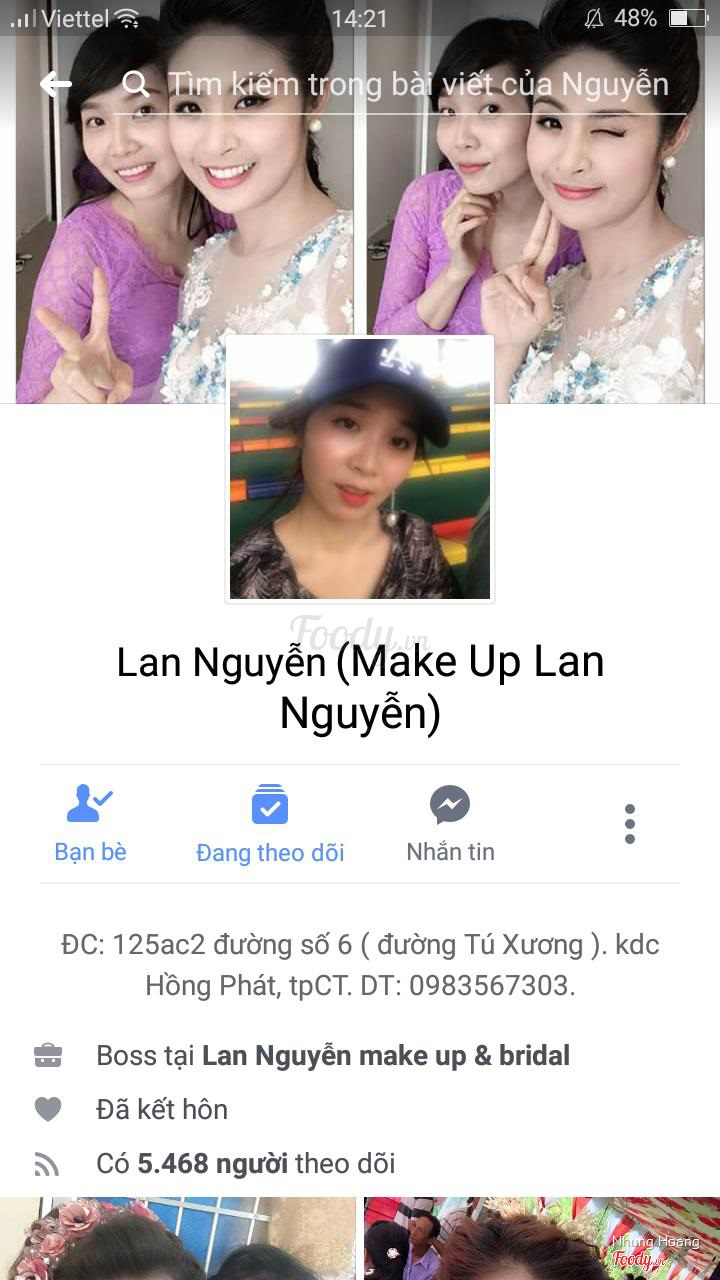Image resolution: width=720 pixels, height=1280 pixels.
Task: Open the profile picture with the cap
Action: [x=360, y=468]
